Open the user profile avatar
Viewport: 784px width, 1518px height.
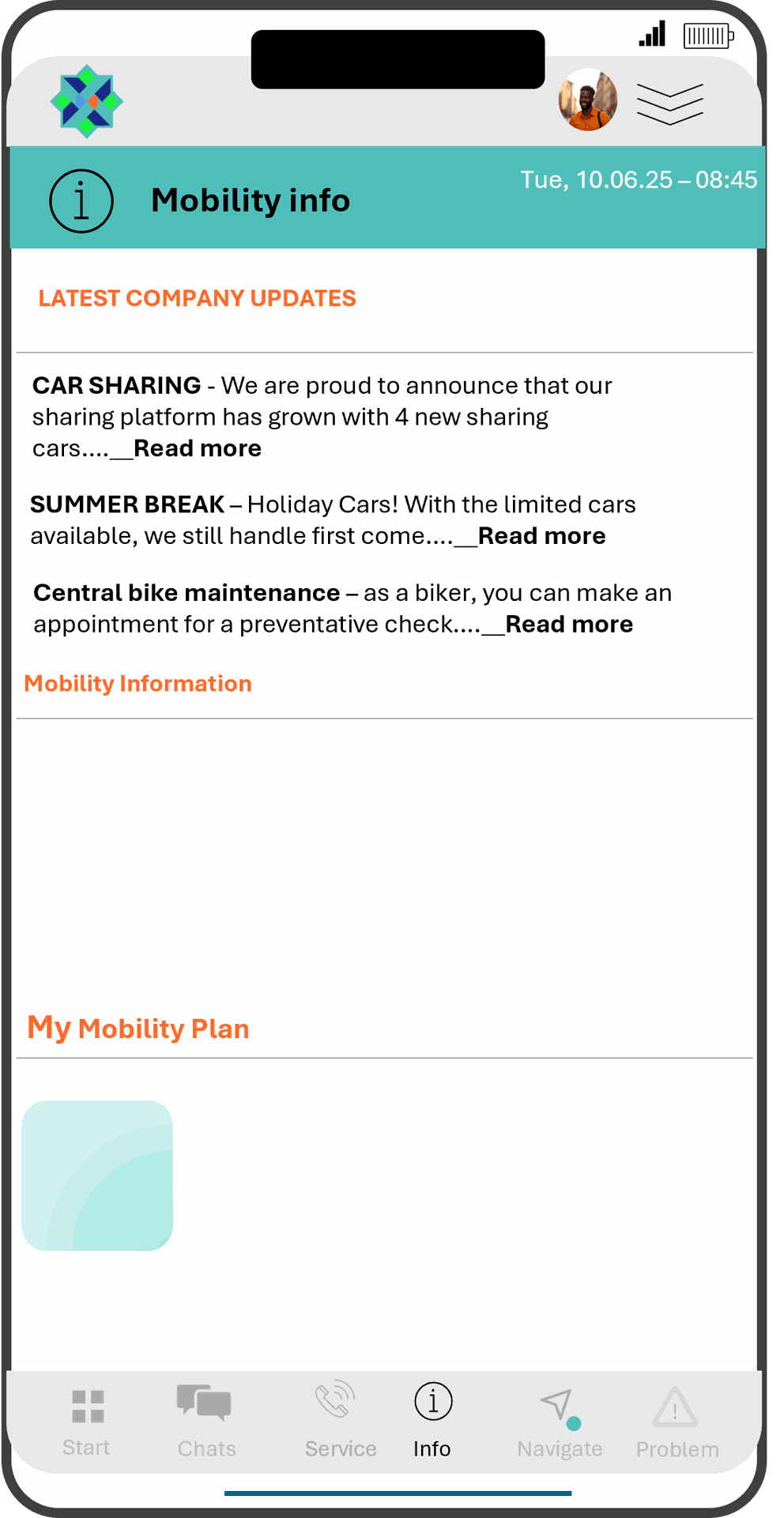[587, 100]
